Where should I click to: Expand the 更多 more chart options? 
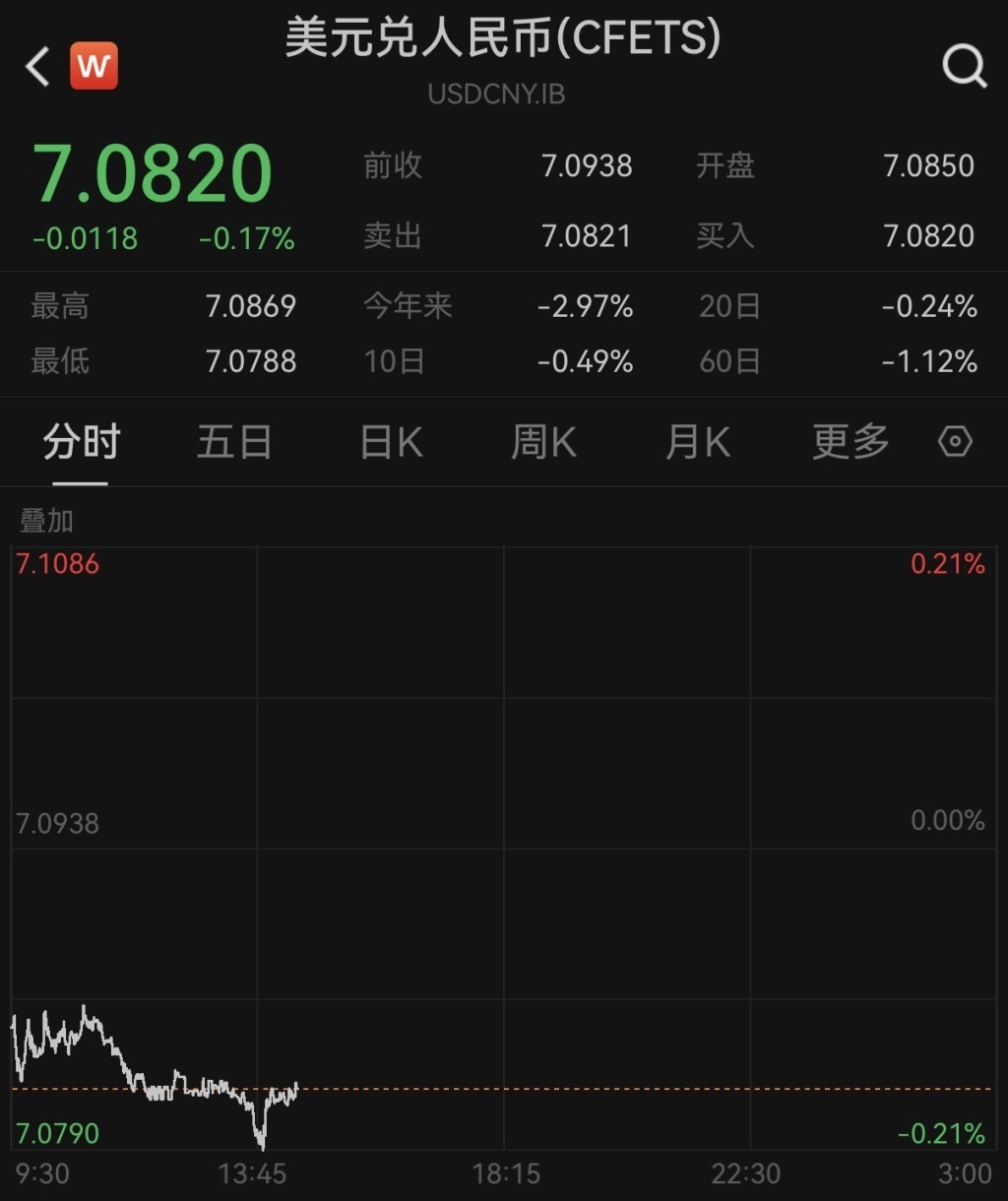point(850,442)
